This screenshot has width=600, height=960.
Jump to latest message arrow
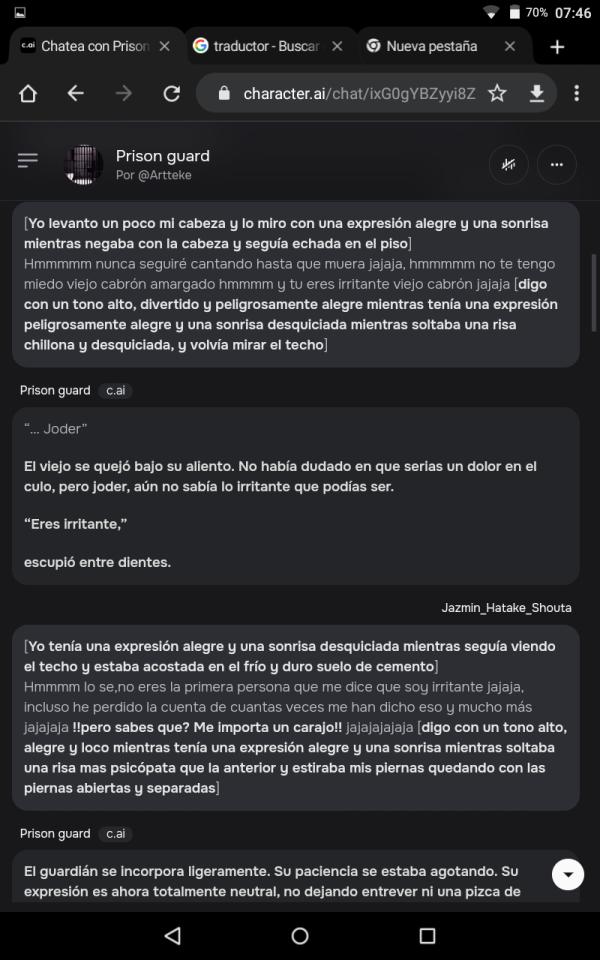(x=568, y=874)
